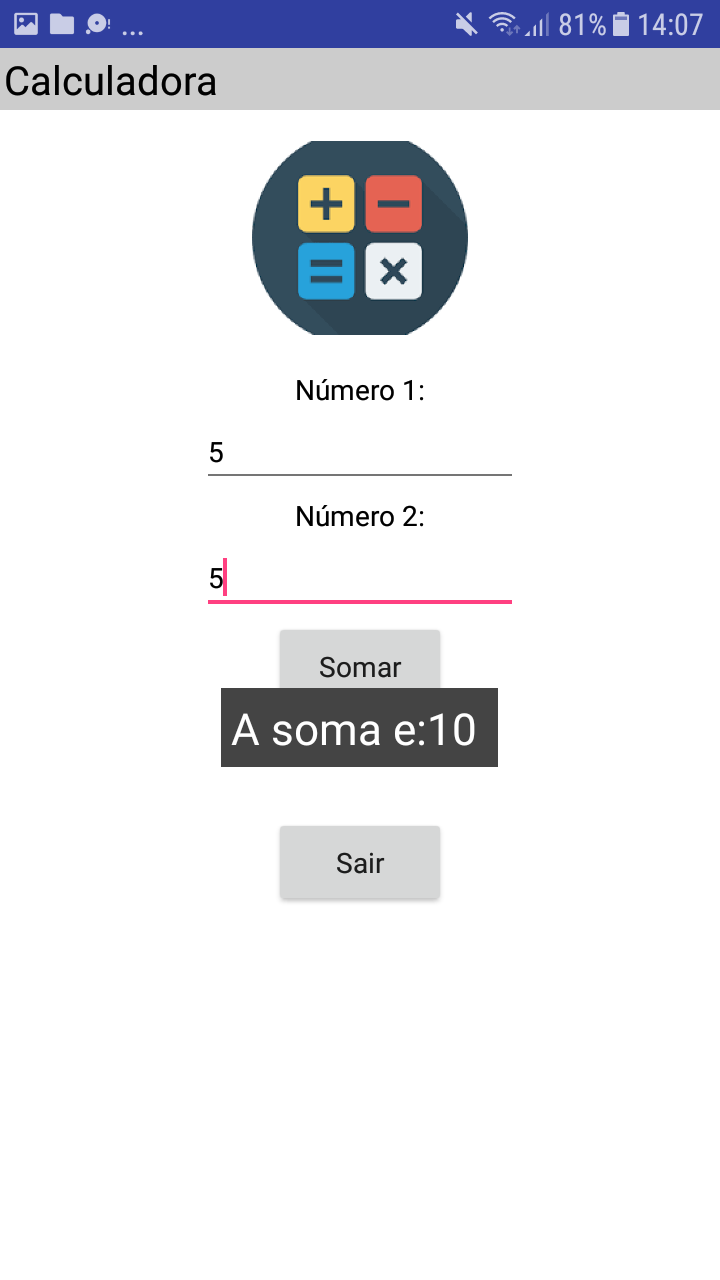Click the blue equals icon in the calculator logo

(325, 270)
